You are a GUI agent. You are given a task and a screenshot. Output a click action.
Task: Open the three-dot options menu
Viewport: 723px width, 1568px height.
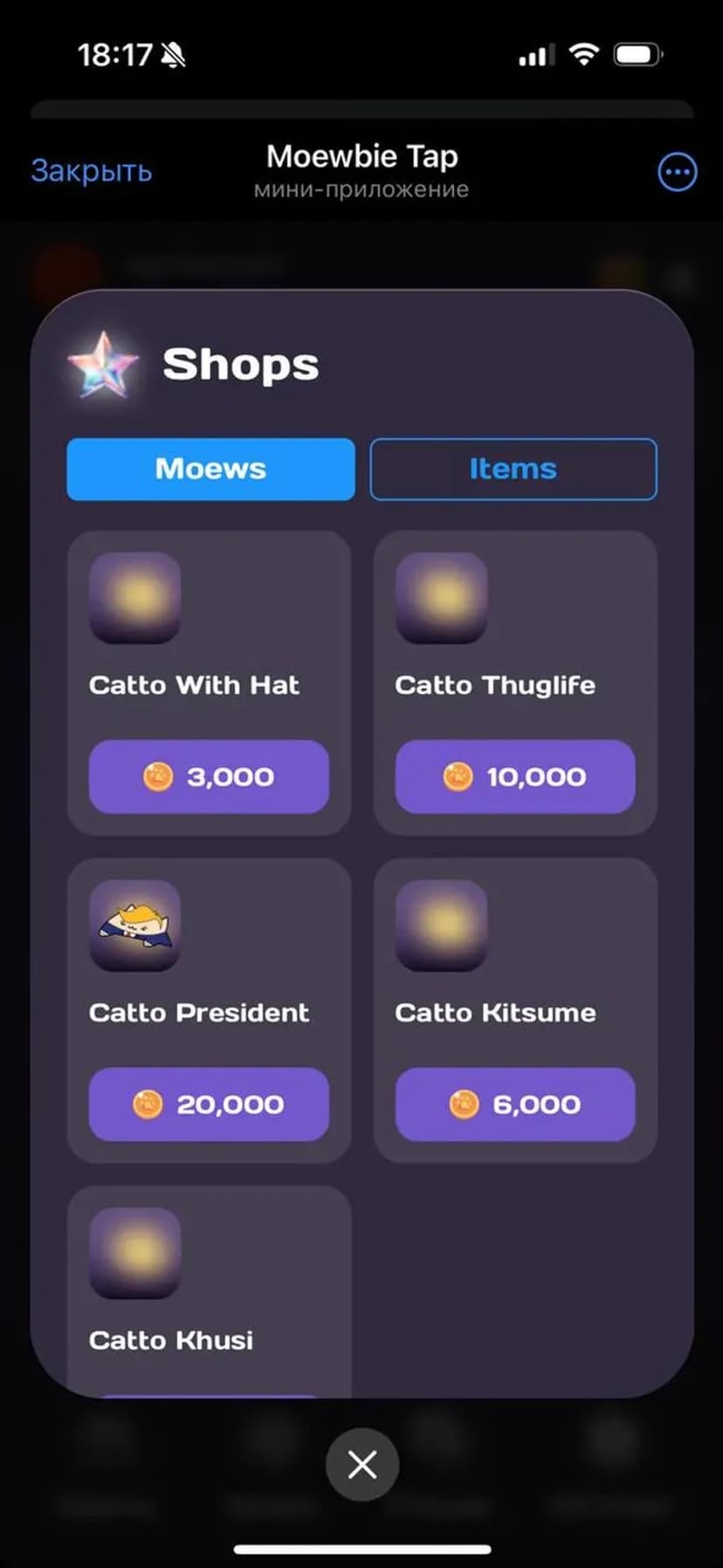tap(677, 172)
